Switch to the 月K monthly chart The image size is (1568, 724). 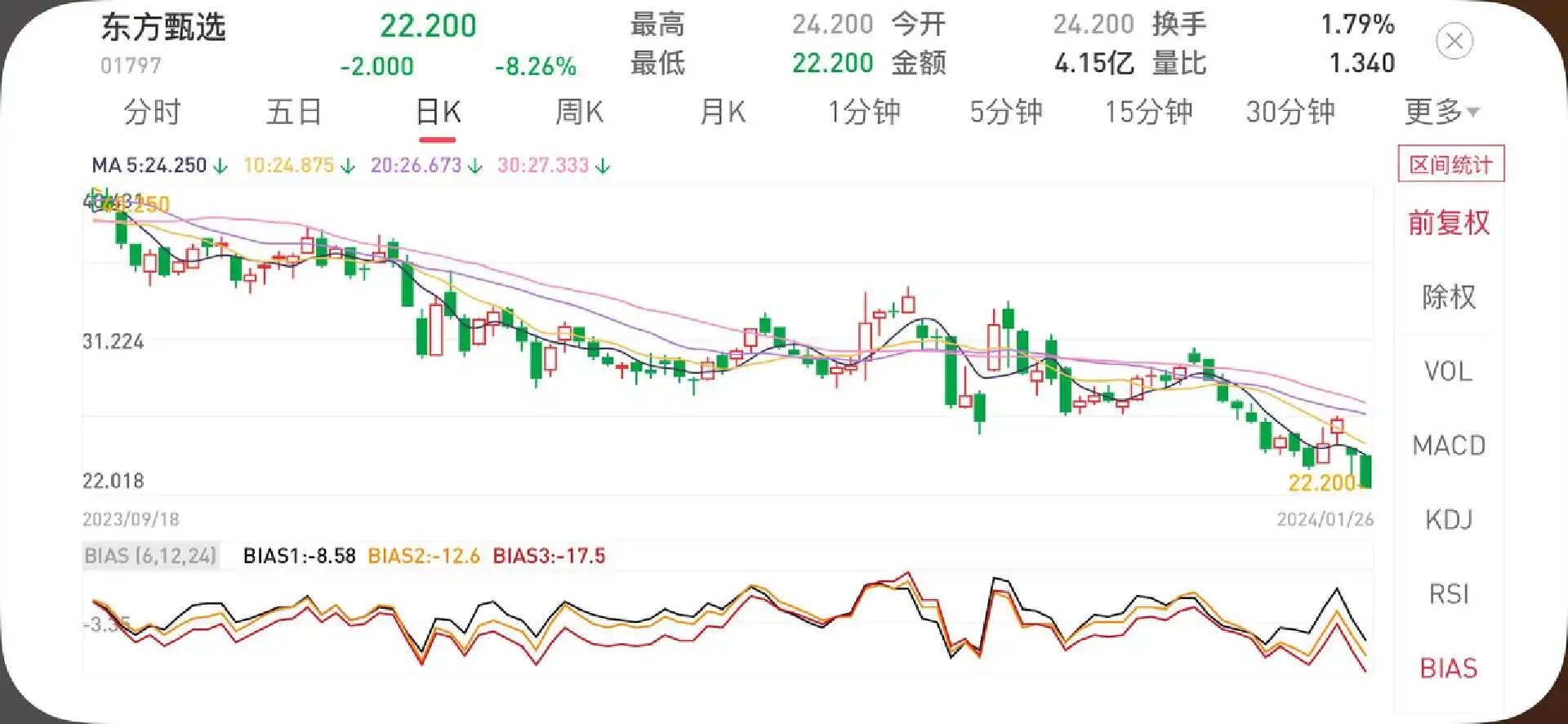723,112
